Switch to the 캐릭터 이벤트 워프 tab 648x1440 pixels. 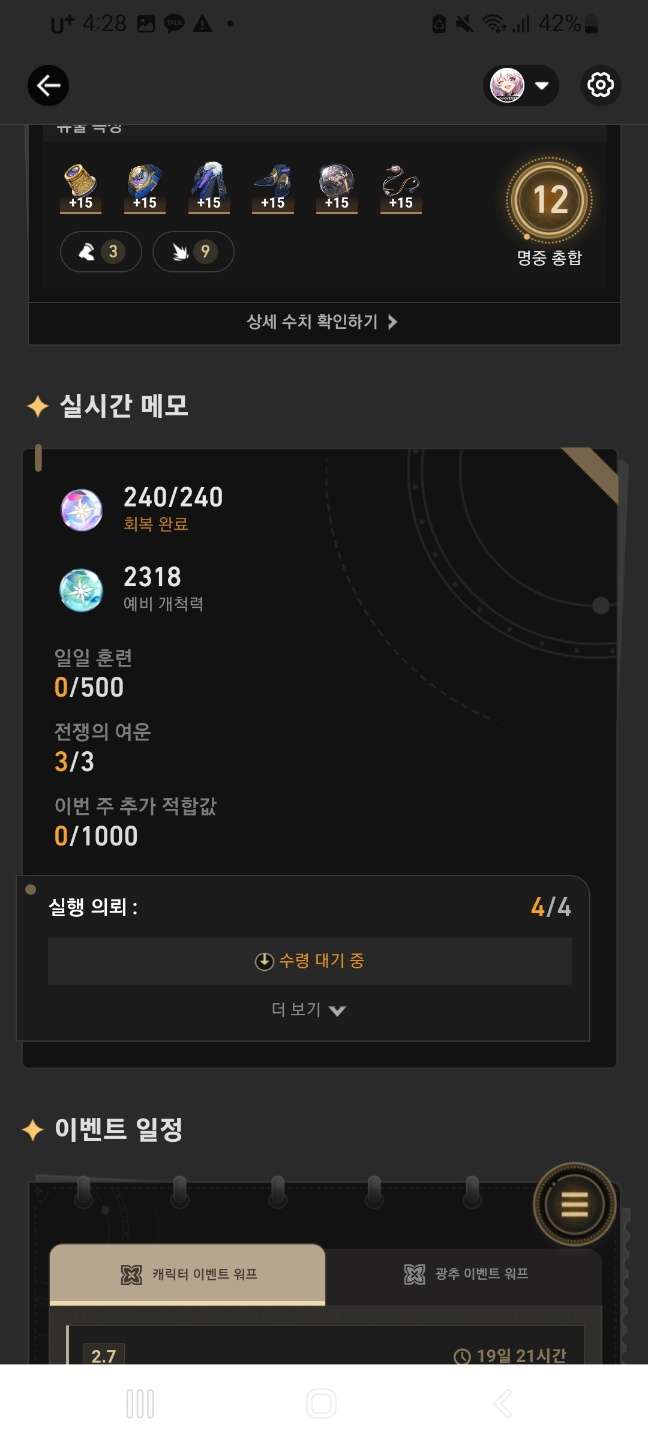coord(188,1275)
